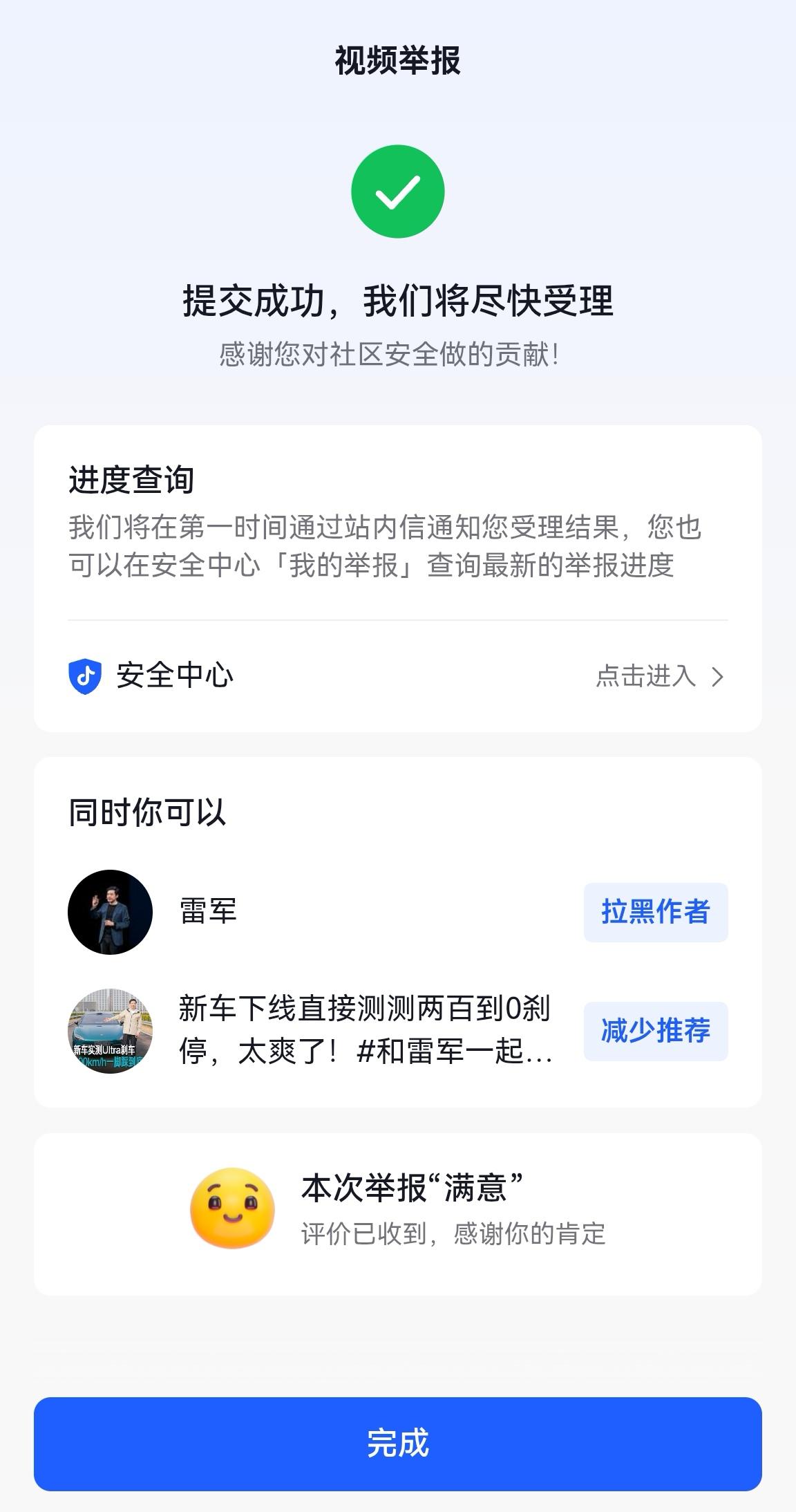The image size is (796, 1512).
Task: Click Lei Jun's profile avatar
Action: [x=113, y=911]
